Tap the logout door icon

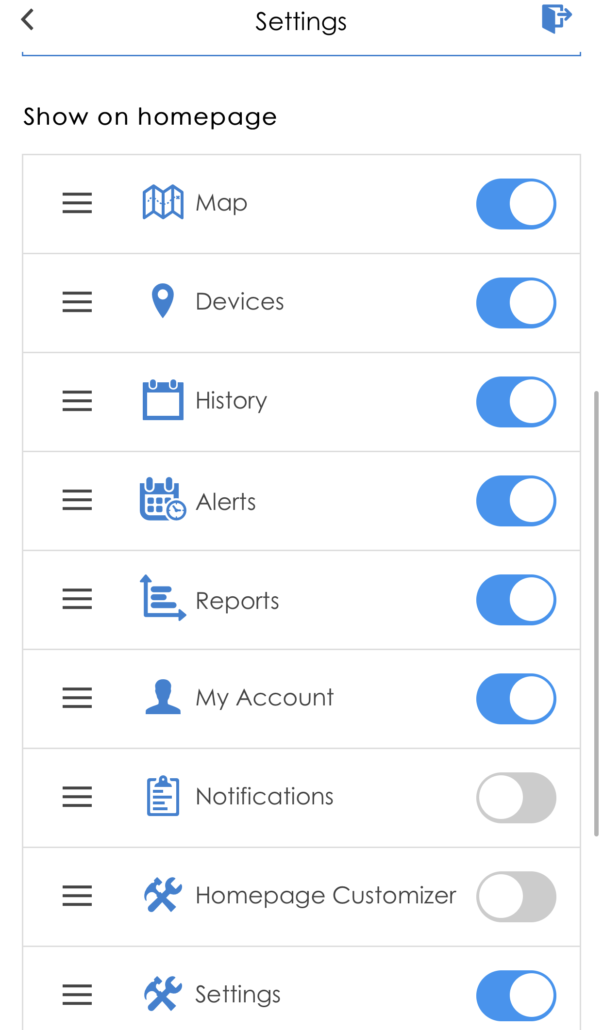pos(556,18)
